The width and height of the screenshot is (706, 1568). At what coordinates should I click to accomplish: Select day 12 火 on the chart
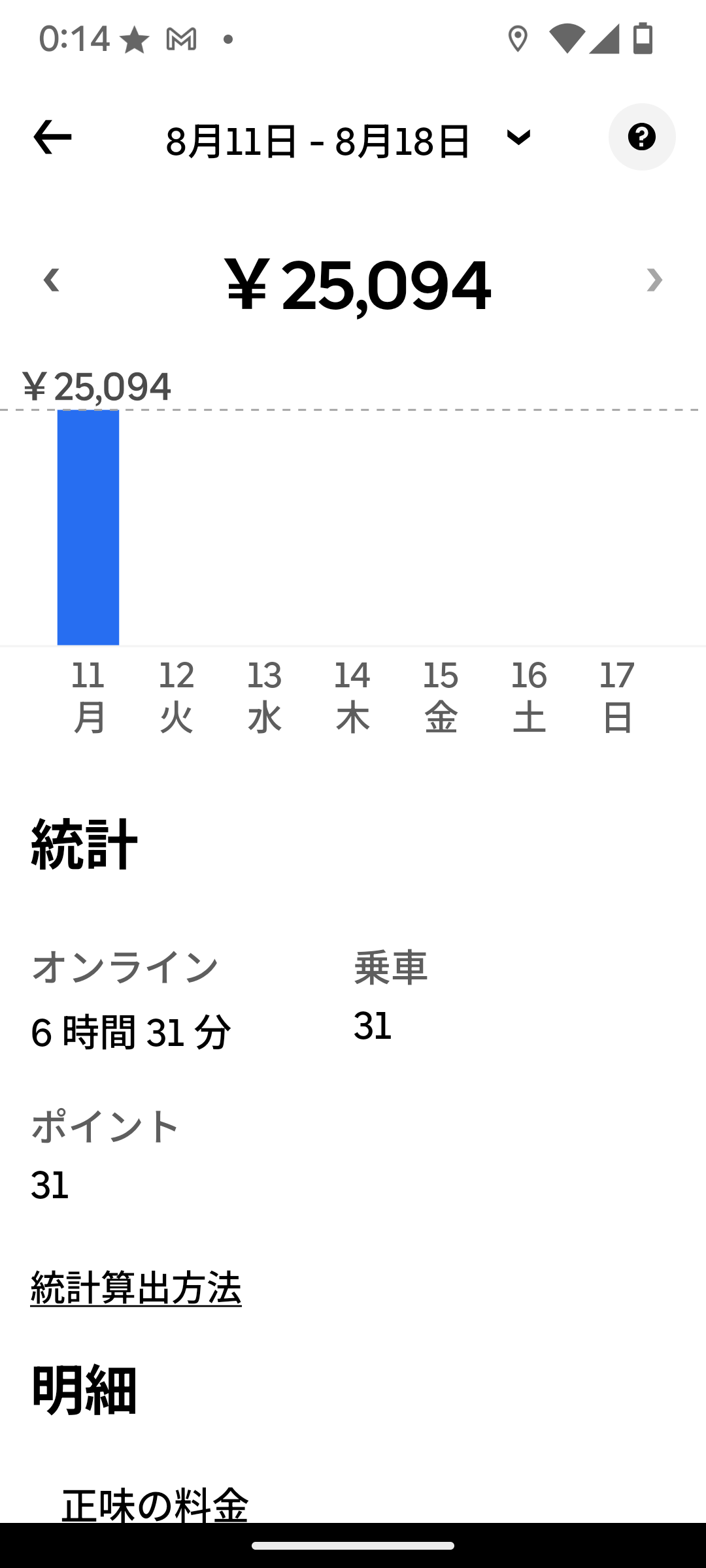pos(176,697)
